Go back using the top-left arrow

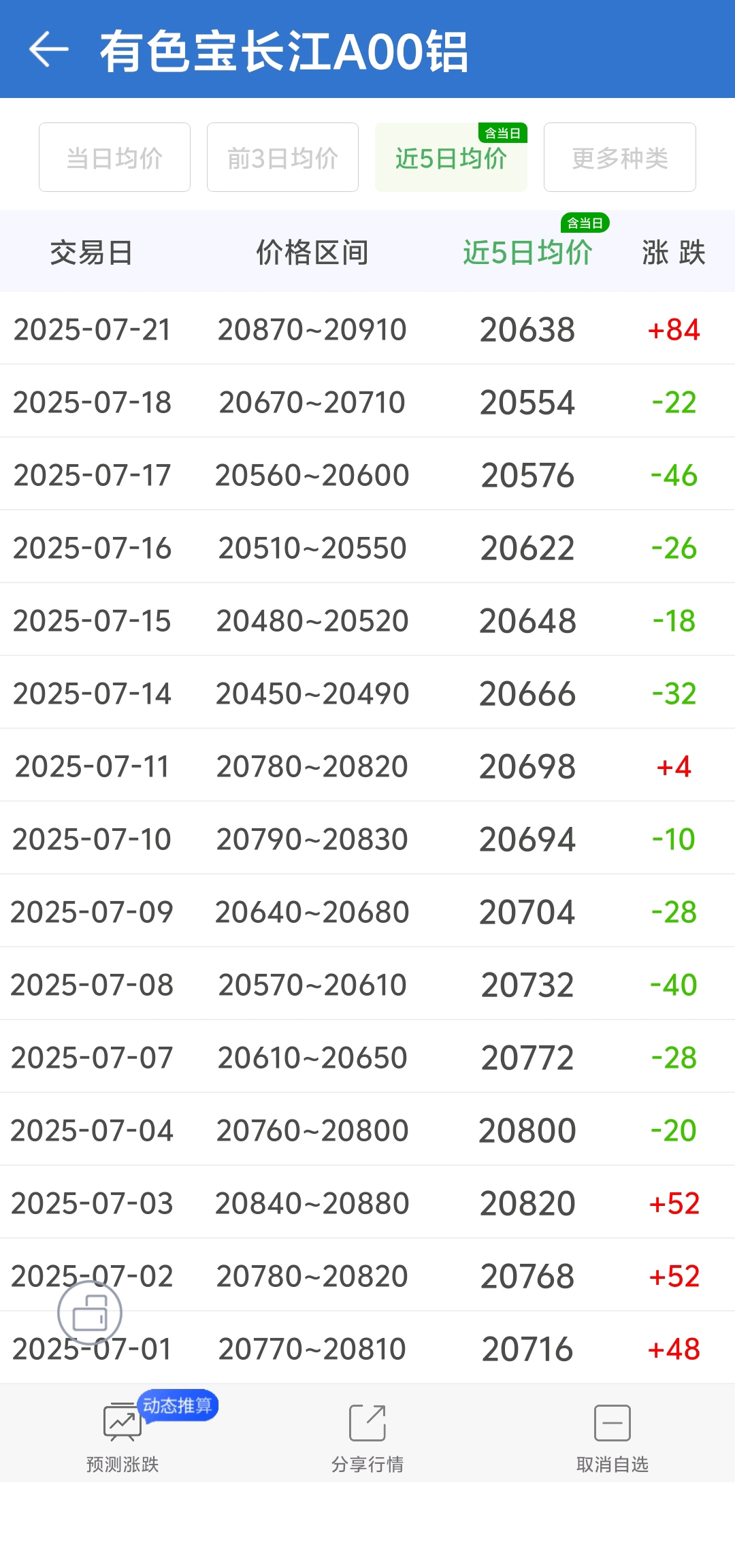pyautogui.click(x=48, y=50)
